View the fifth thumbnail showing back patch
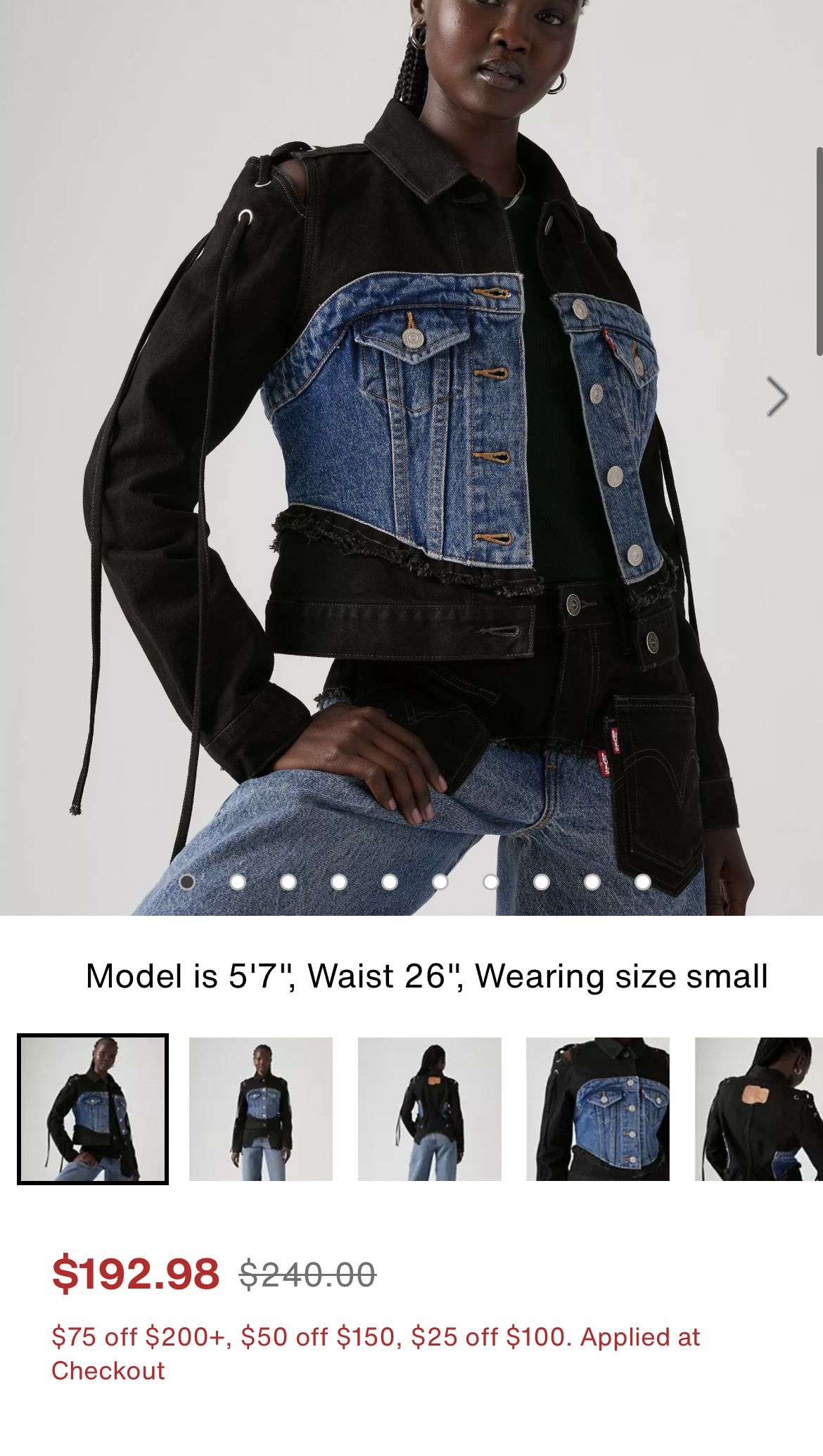This screenshot has width=823, height=1456. click(x=759, y=1109)
